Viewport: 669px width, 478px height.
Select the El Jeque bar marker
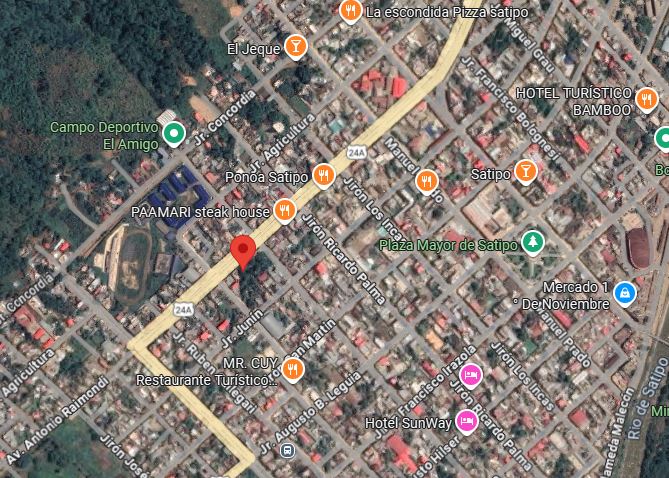[295, 46]
